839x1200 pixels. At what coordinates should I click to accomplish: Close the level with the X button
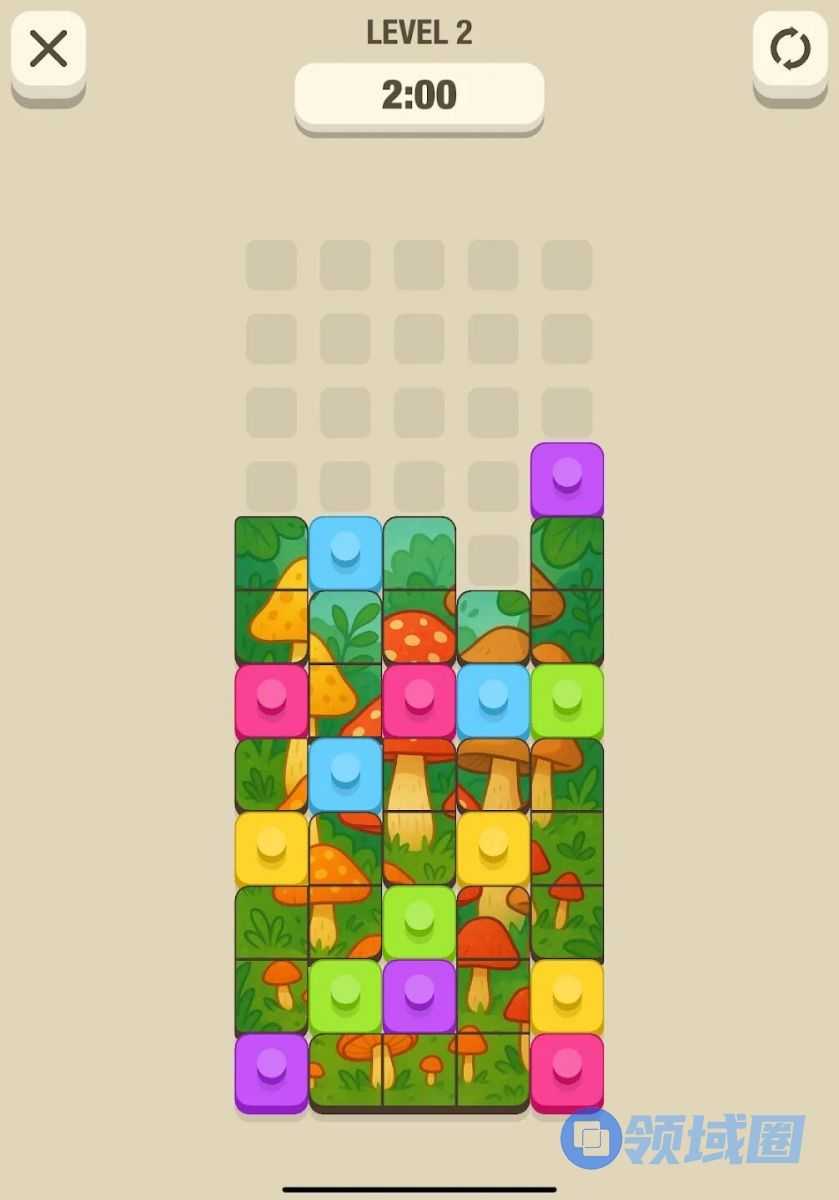click(48, 48)
